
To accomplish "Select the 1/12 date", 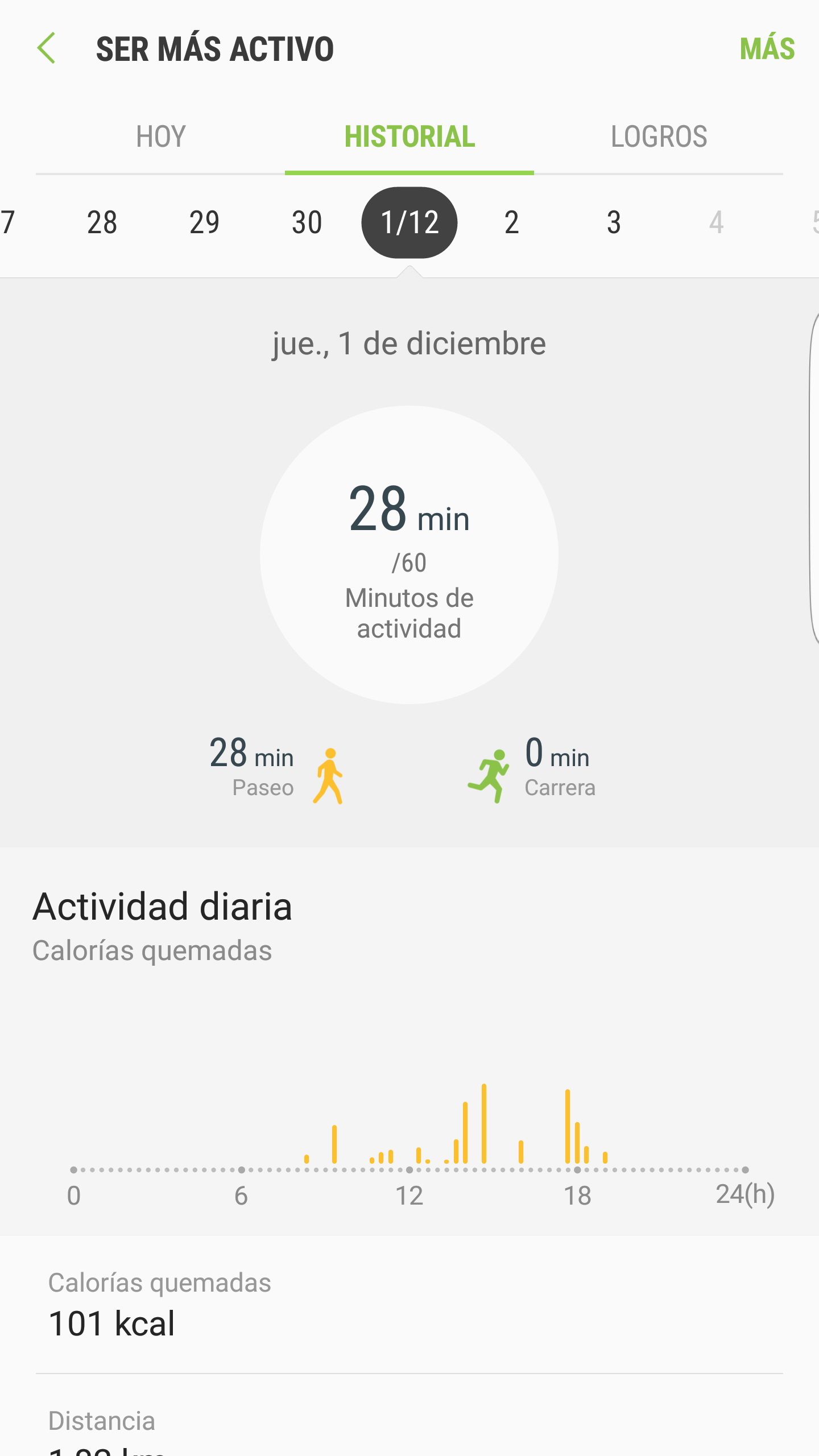I will tap(409, 222).
